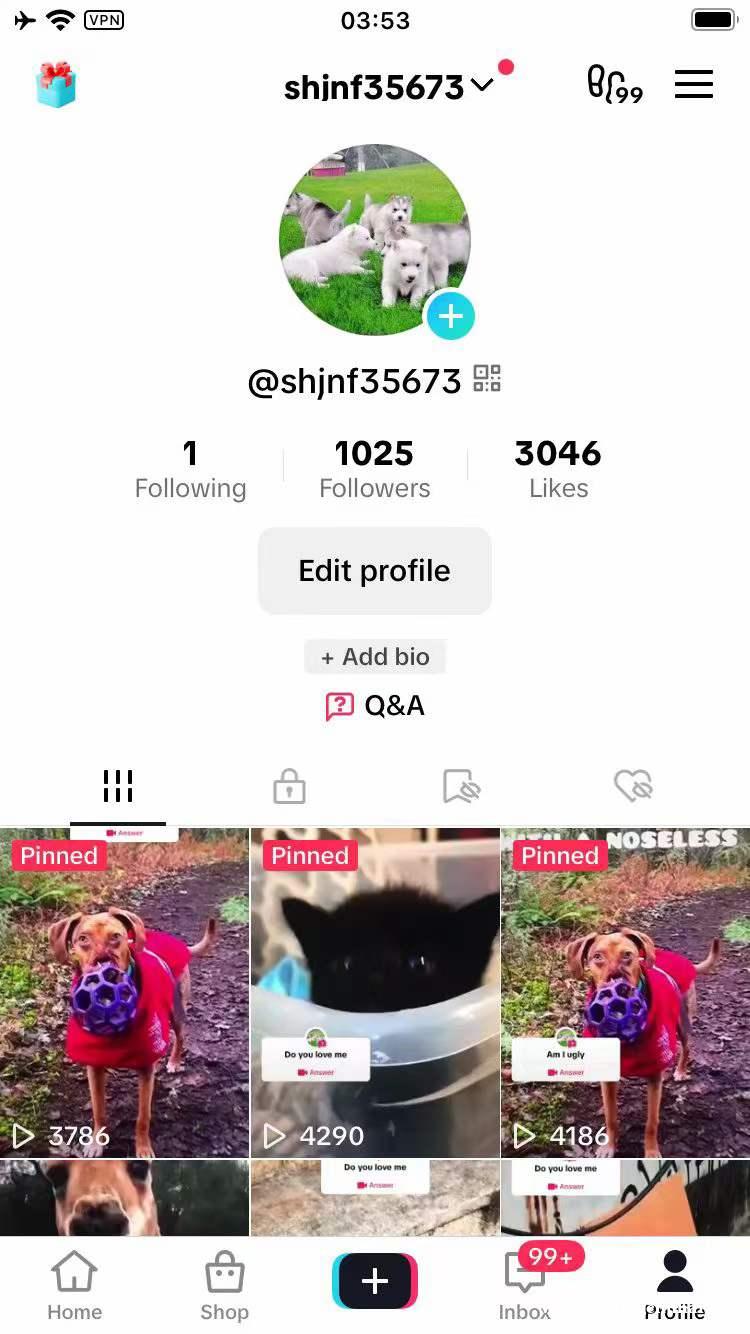
Task: Open the pinned video with 4290 views
Action: pos(374,992)
